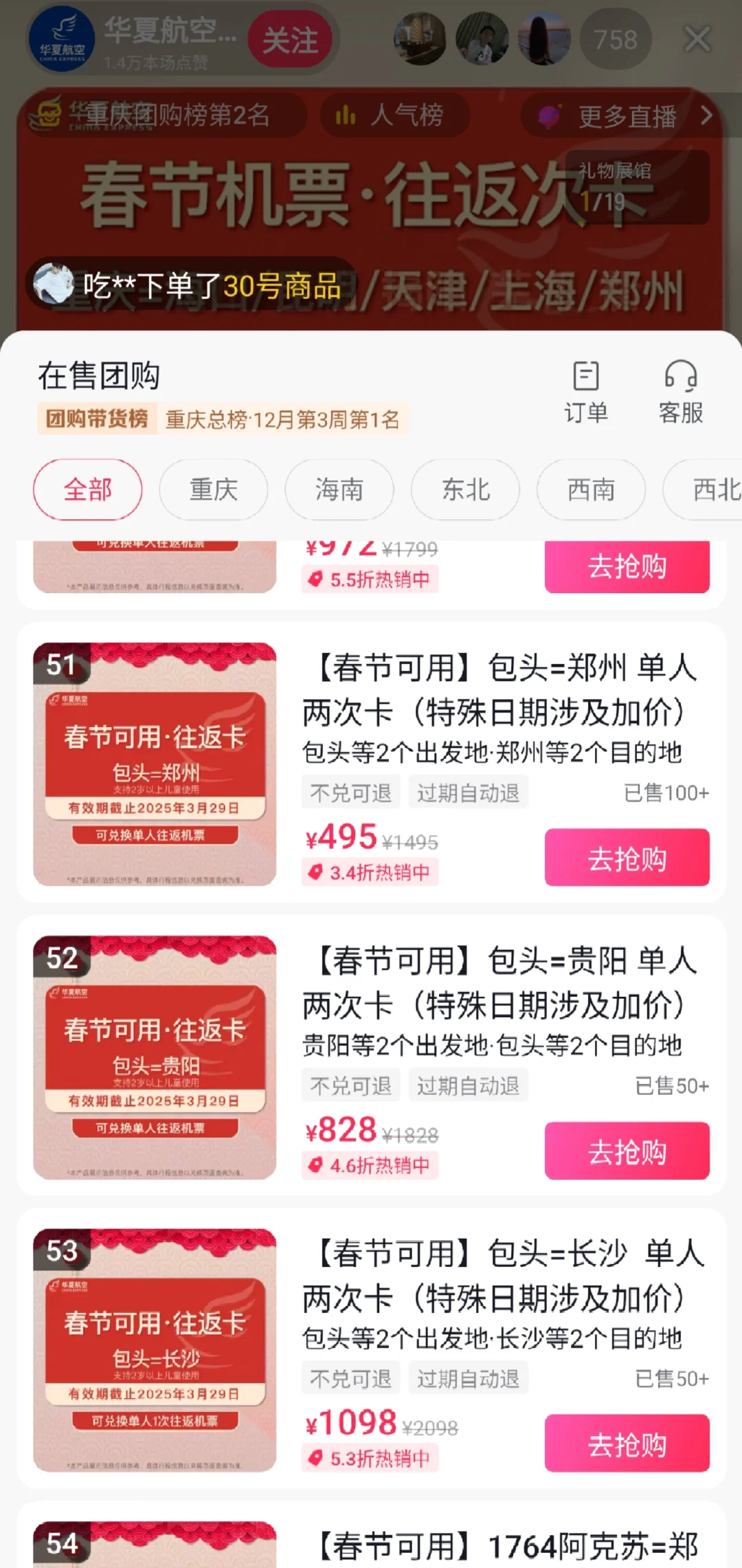Close the live stream
Image resolution: width=742 pixels, height=1568 pixels.
(x=697, y=39)
